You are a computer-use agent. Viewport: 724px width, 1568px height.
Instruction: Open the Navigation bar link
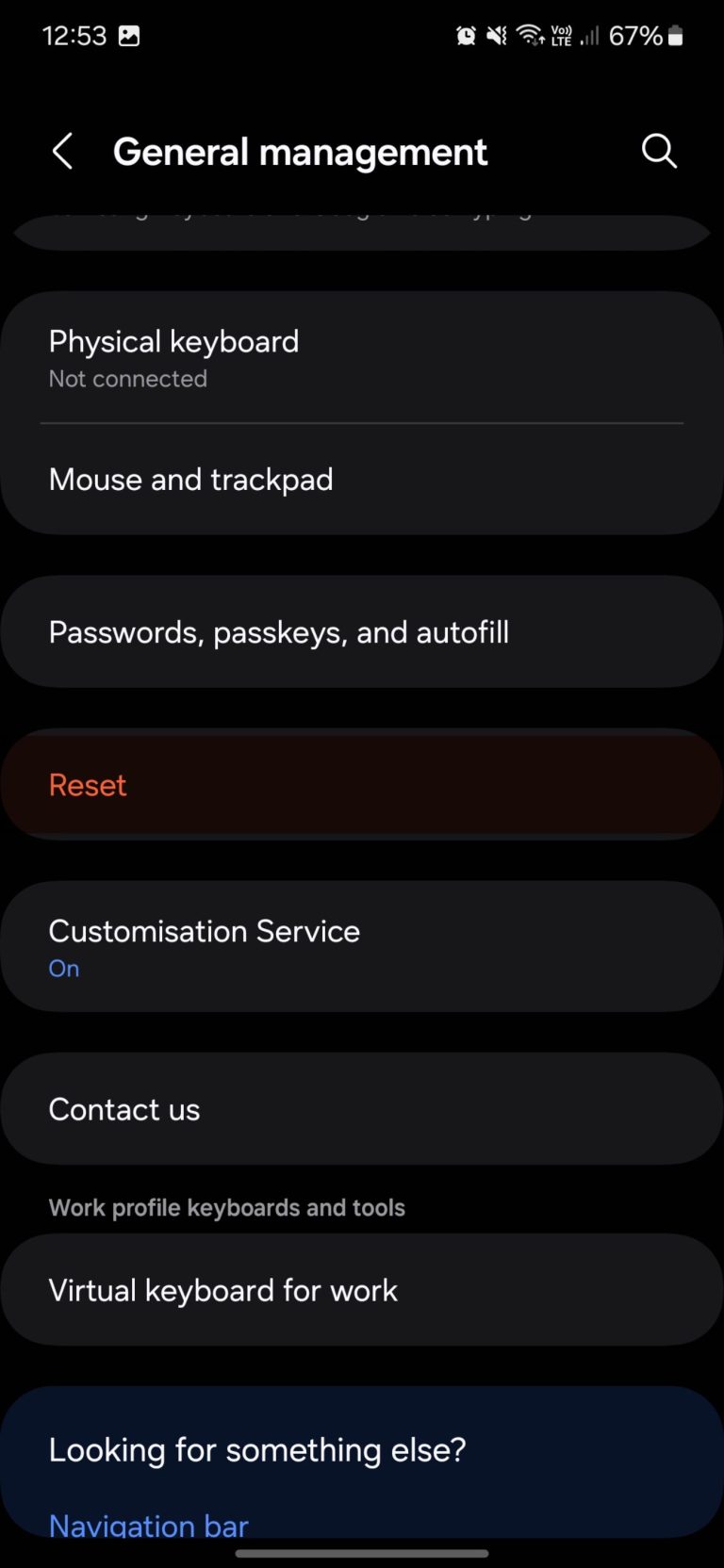[148, 1524]
